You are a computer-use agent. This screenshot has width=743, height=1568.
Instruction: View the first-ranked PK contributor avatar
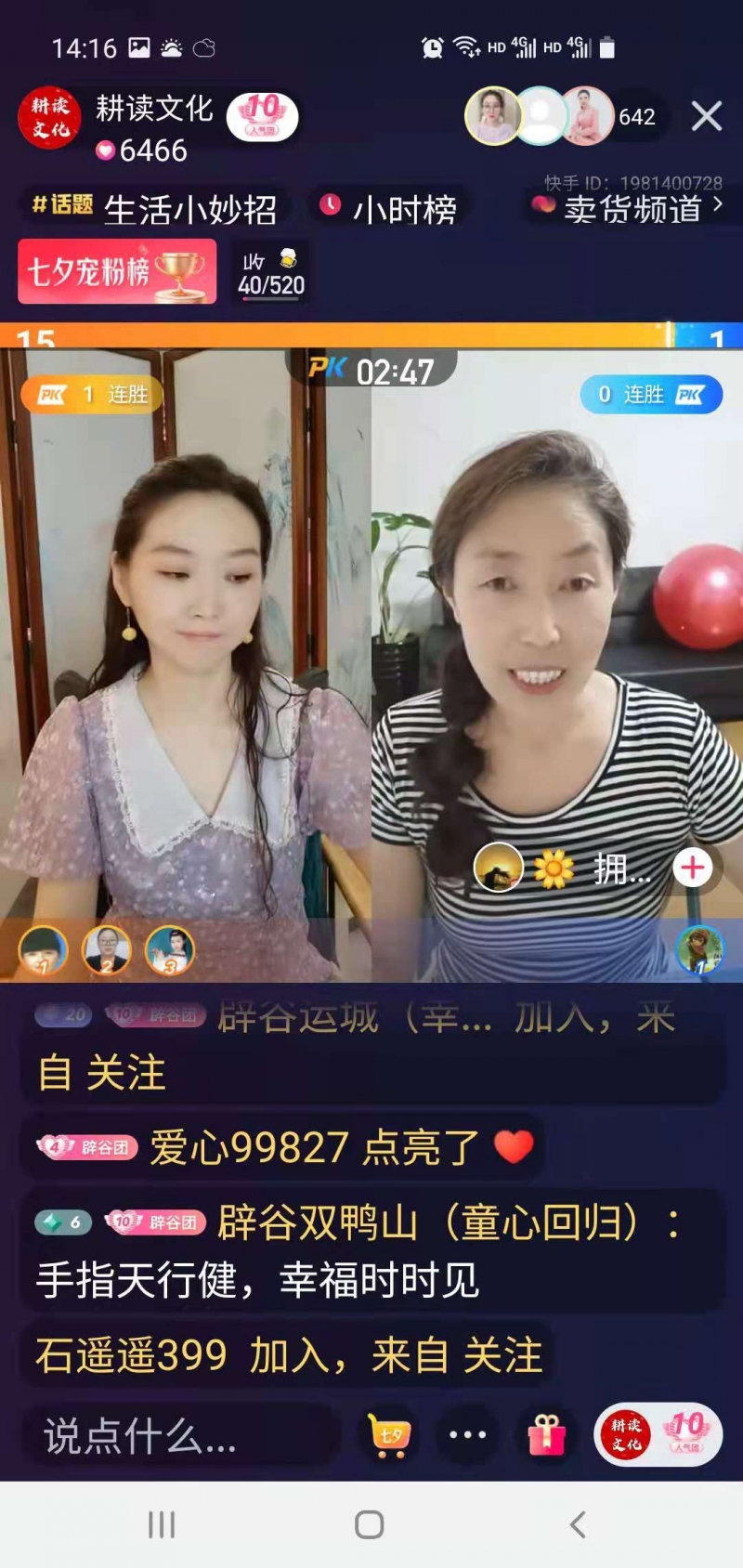point(43,950)
